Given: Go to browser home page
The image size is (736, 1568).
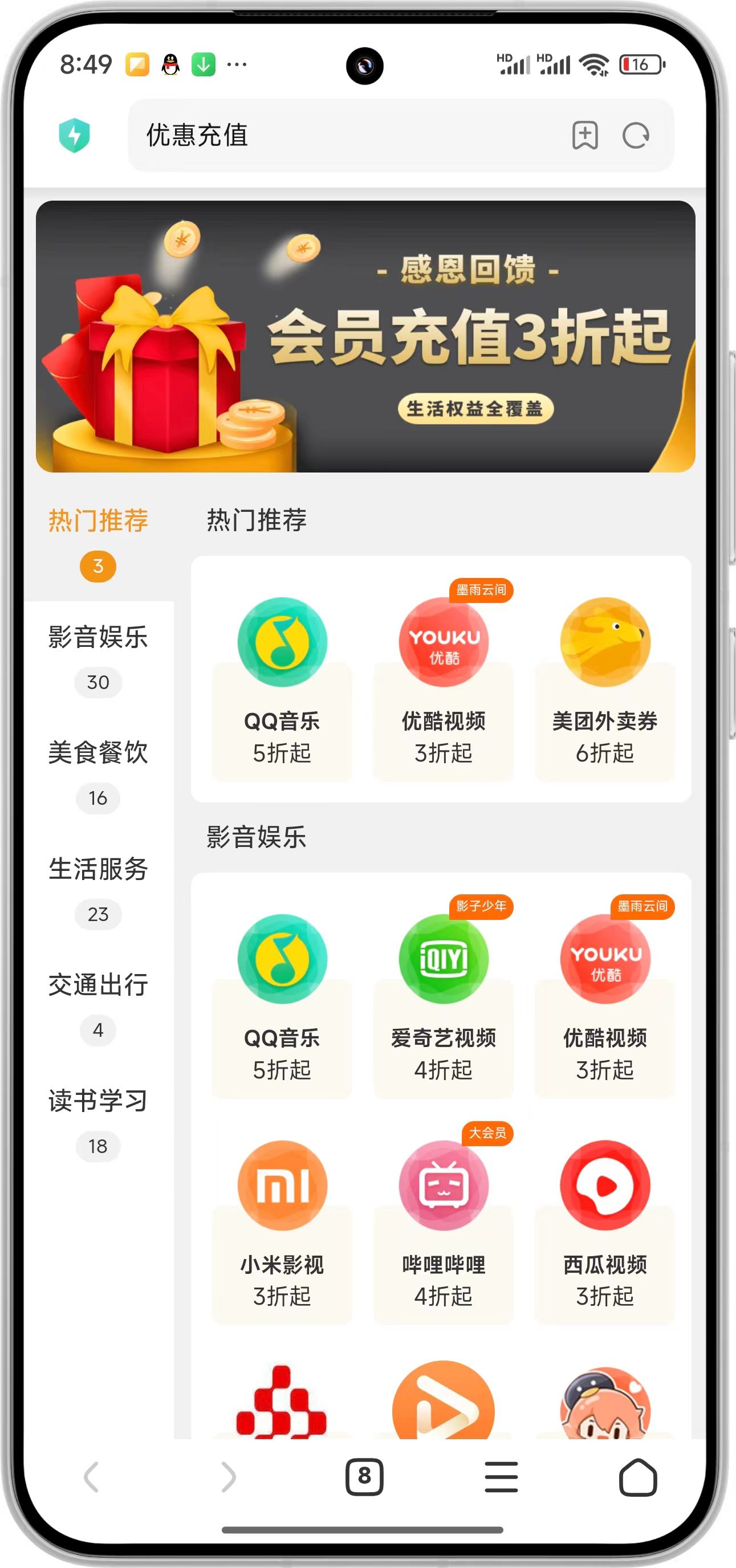Looking at the screenshot, I should 637,1477.
